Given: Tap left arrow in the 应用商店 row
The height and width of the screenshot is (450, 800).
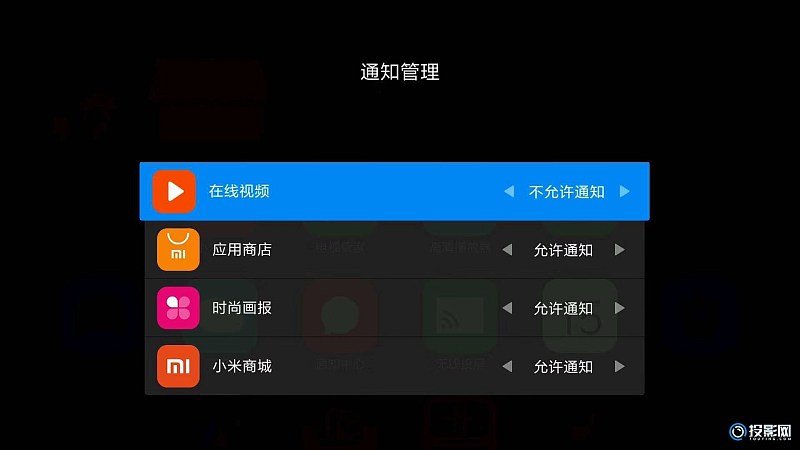Looking at the screenshot, I should click(507, 250).
